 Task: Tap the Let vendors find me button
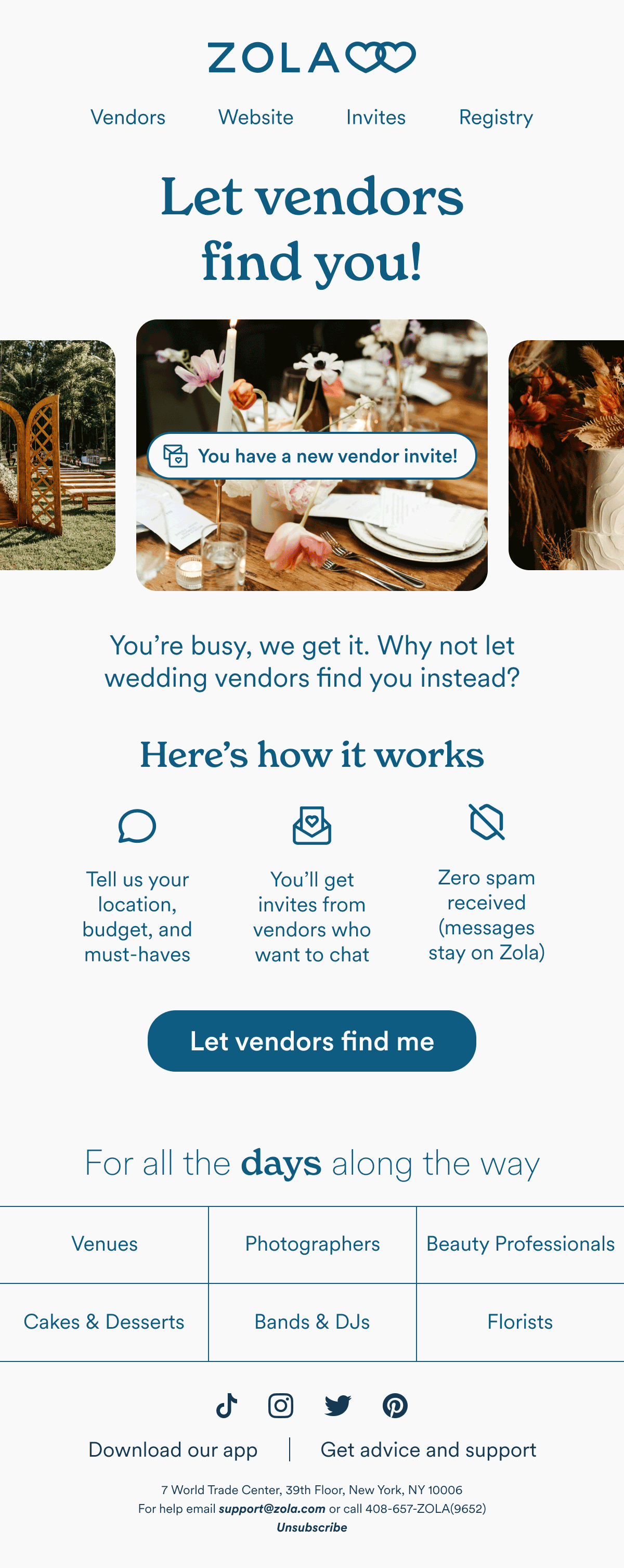311,1041
